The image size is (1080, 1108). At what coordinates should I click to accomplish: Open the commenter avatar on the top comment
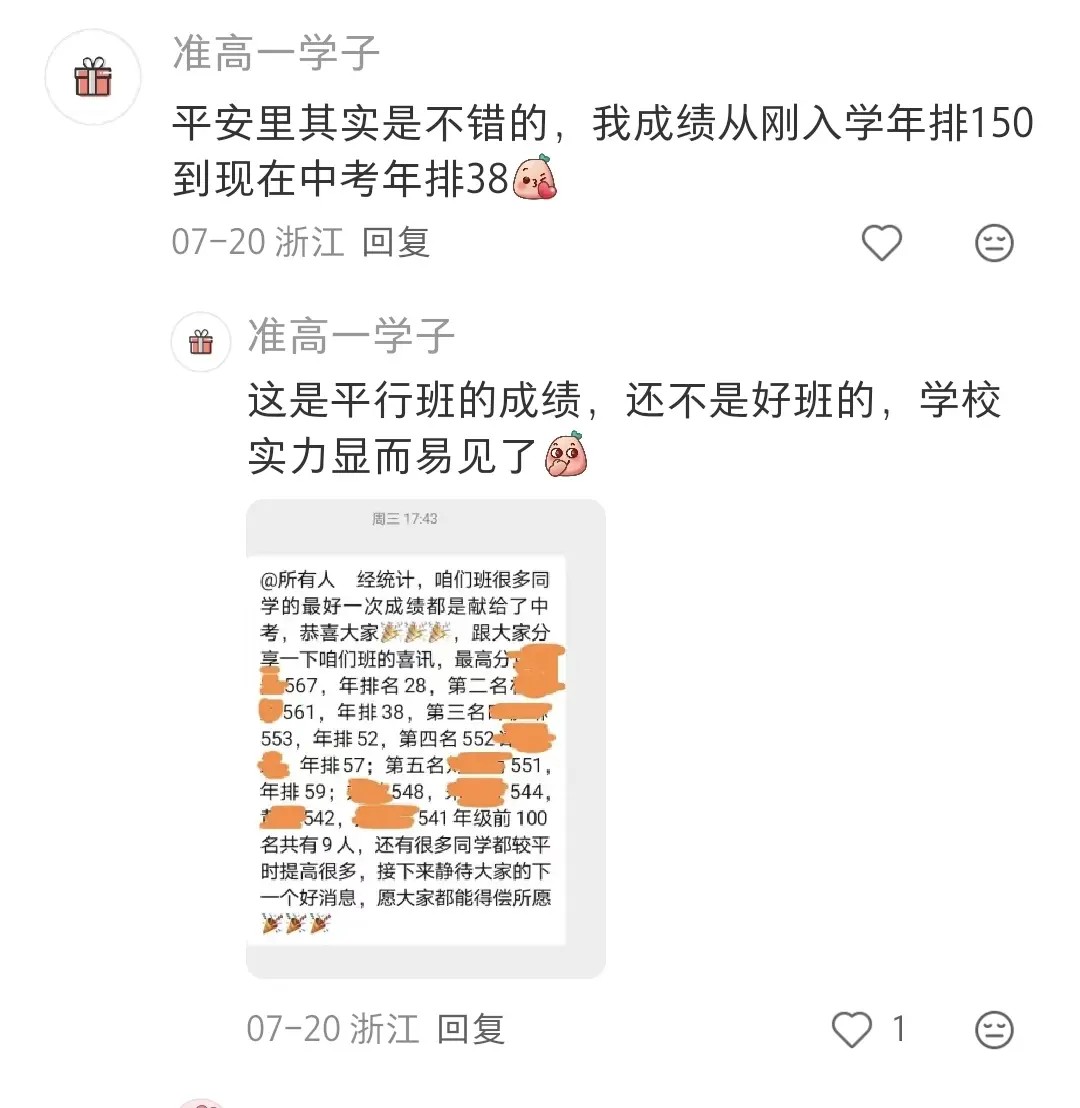[93, 77]
